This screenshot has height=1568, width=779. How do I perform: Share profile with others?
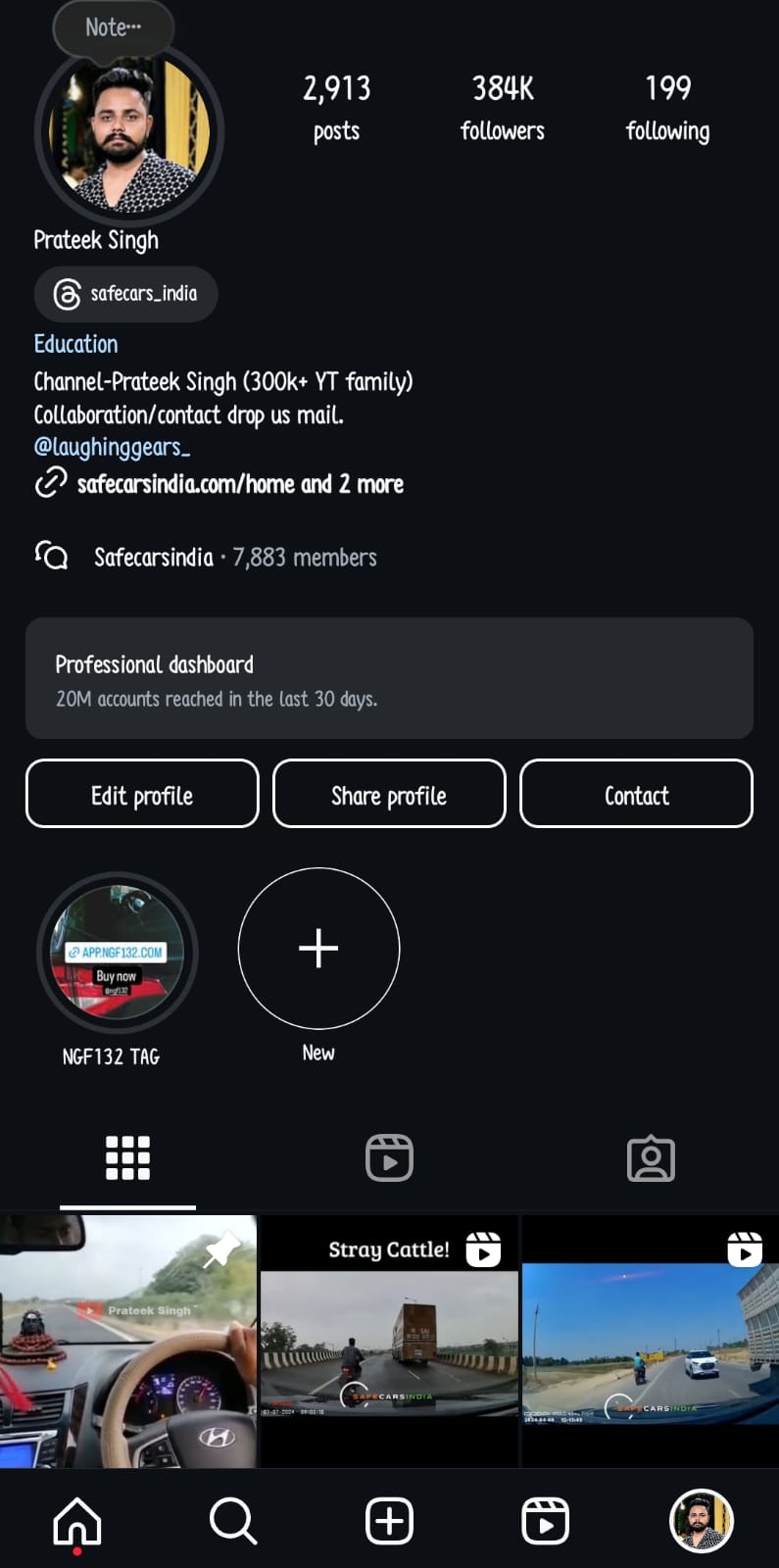[389, 794]
